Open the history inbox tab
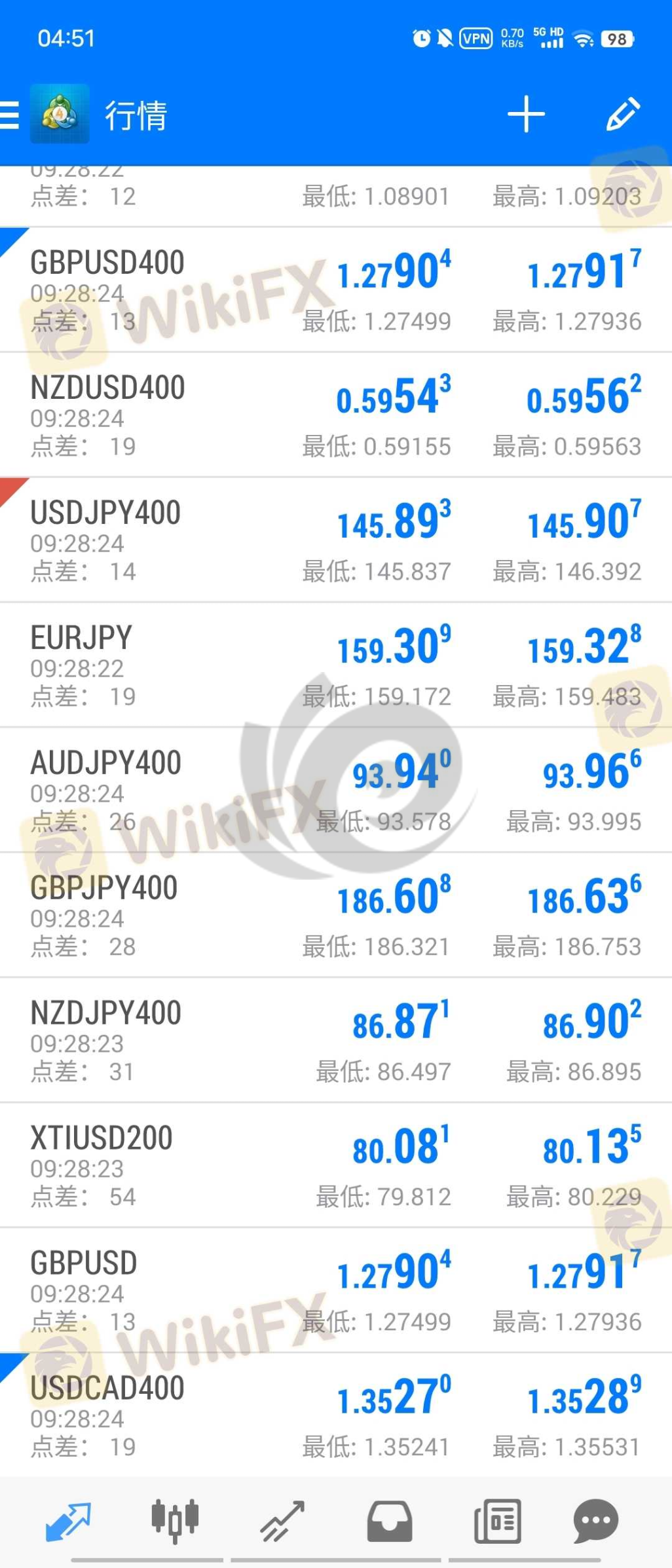672x1568 pixels. (390, 1521)
